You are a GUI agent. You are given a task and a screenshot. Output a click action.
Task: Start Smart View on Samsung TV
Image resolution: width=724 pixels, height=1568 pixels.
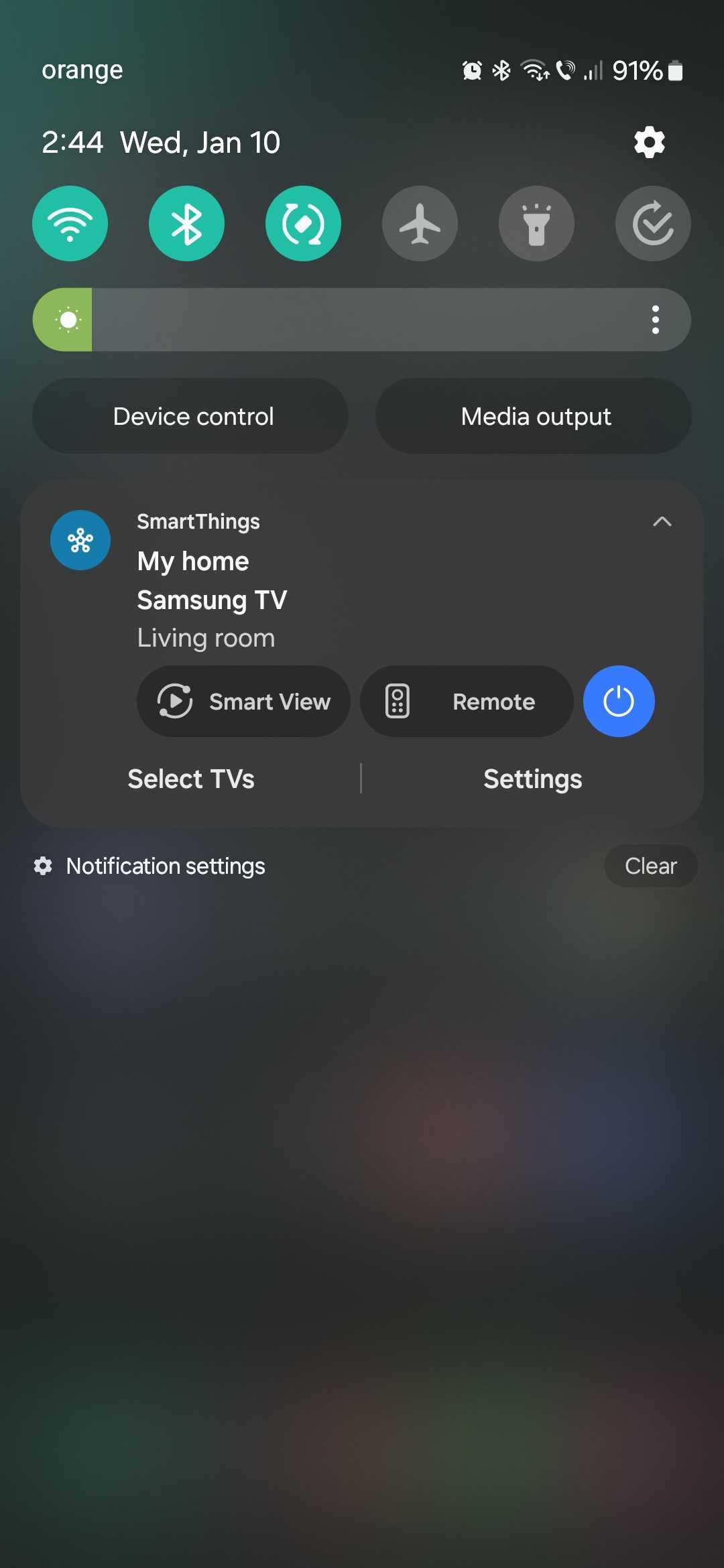coord(243,702)
